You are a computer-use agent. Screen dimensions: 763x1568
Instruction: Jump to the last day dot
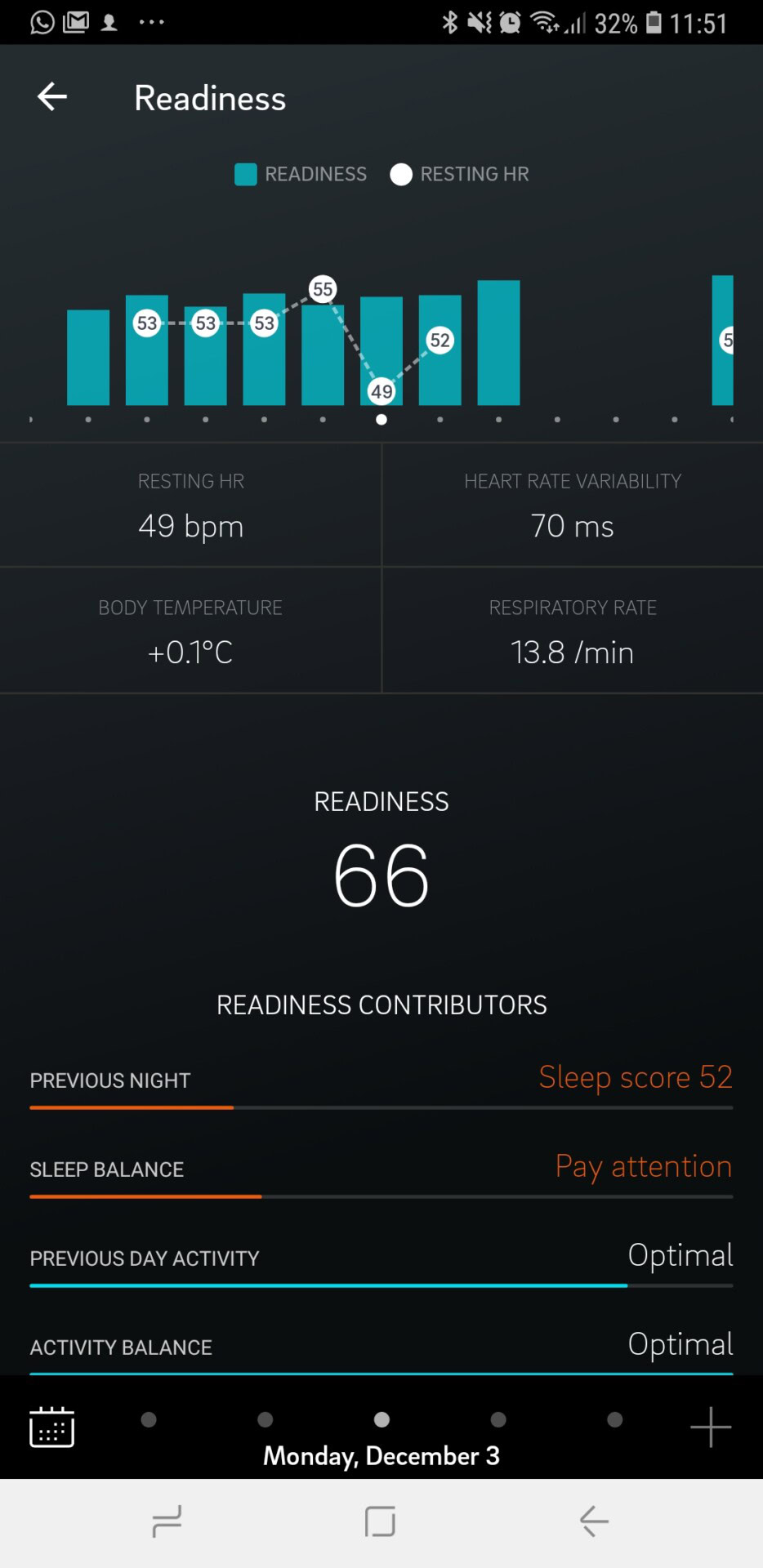(615, 1419)
